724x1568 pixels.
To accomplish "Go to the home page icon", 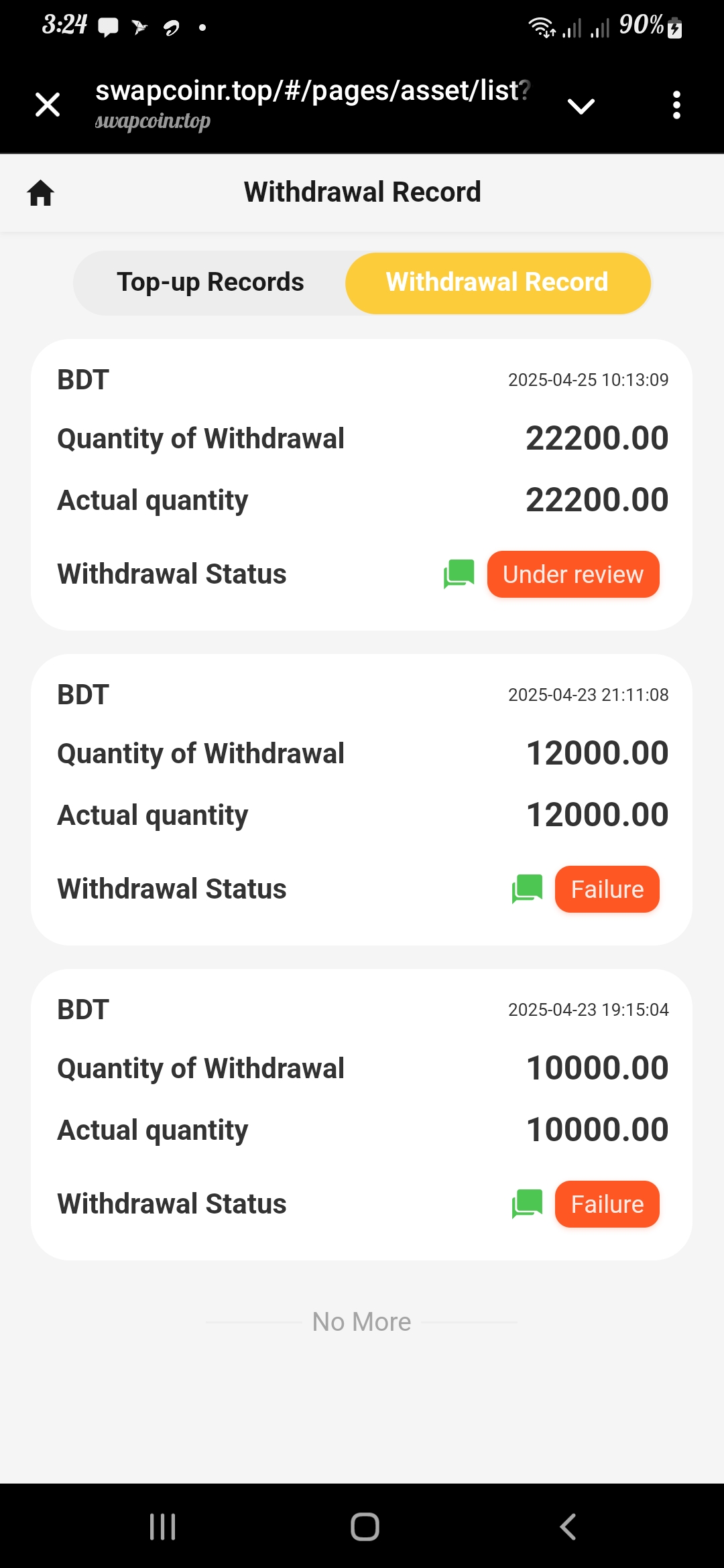I will [x=41, y=193].
